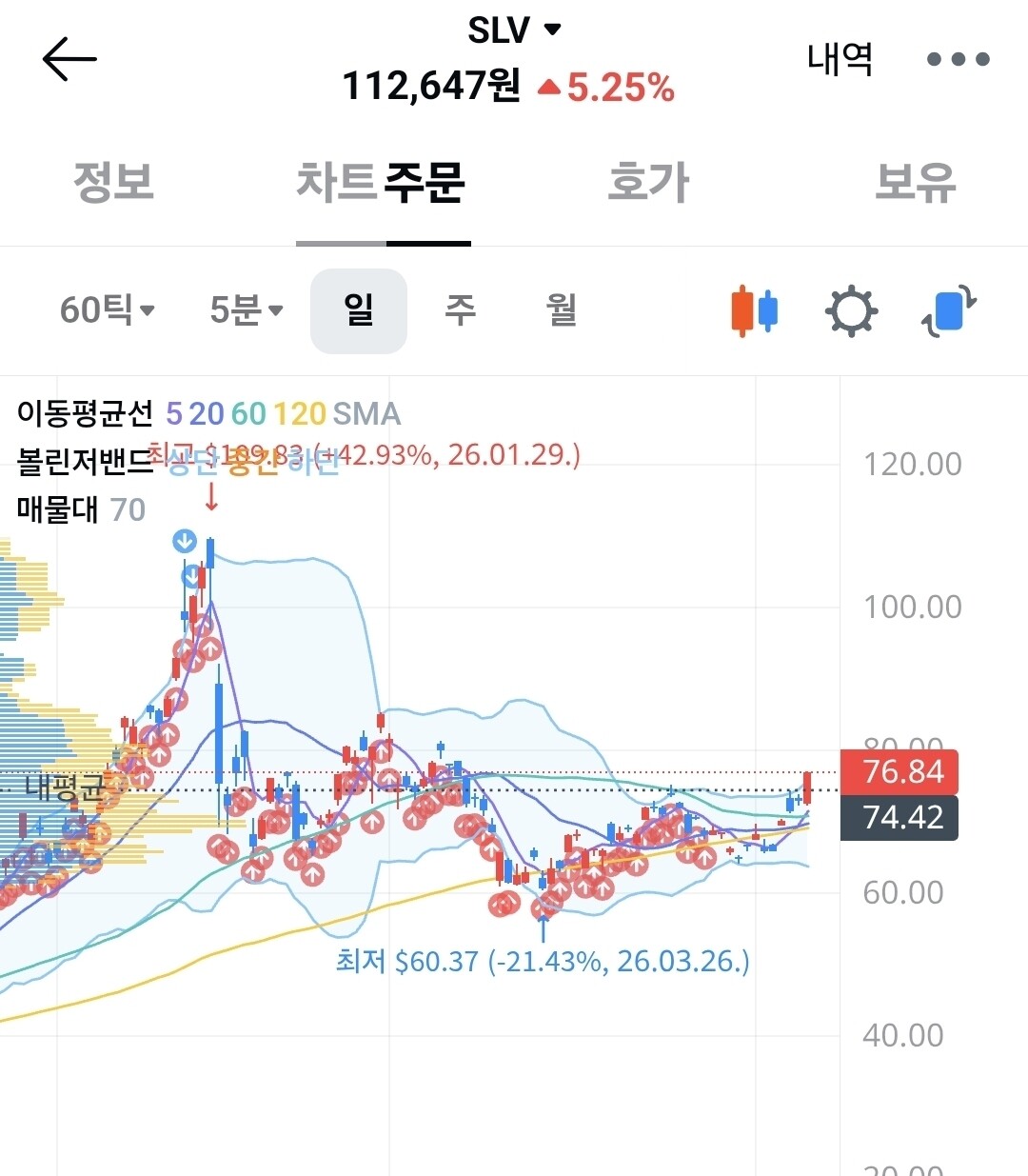Viewport: 1028px width, 1176px height.
Task: Switch to the 호가 tab
Action: tap(648, 182)
